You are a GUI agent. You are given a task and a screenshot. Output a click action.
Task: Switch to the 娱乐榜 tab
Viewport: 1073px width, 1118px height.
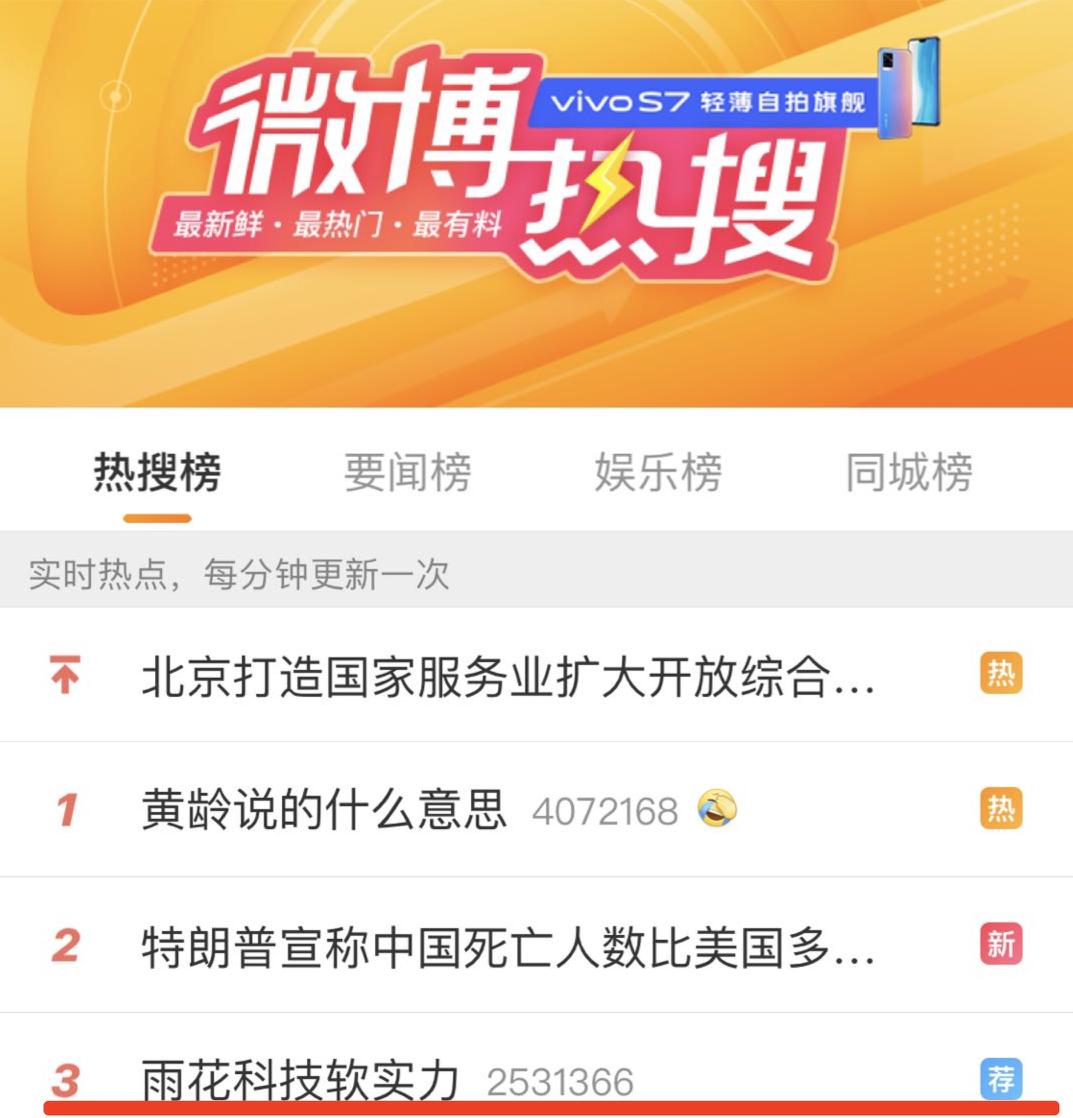(658, 472)
